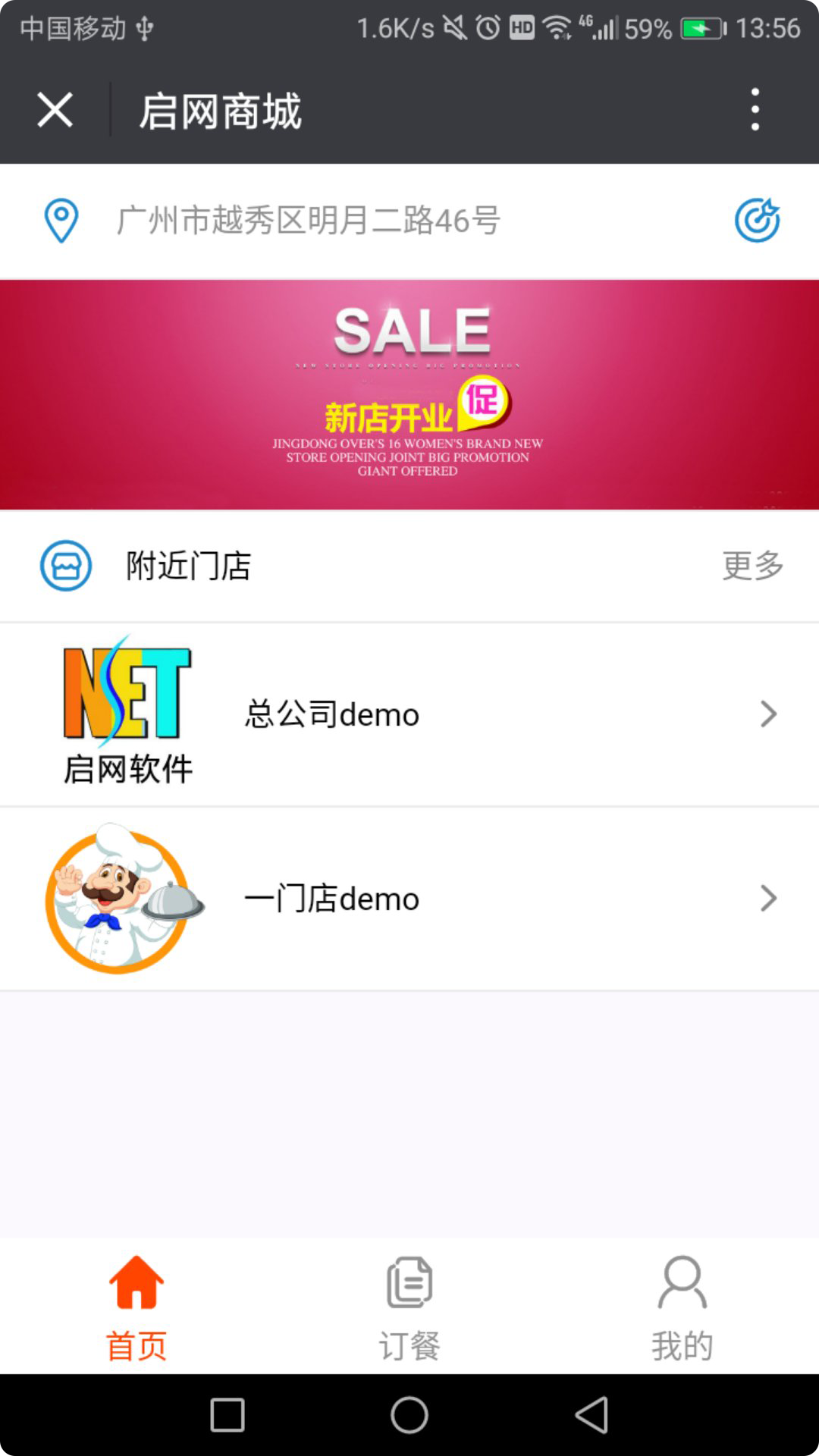This screenshot has height=1456, width=819.
Task: Open the three-dot overflow menu
Action: [755, 110]
